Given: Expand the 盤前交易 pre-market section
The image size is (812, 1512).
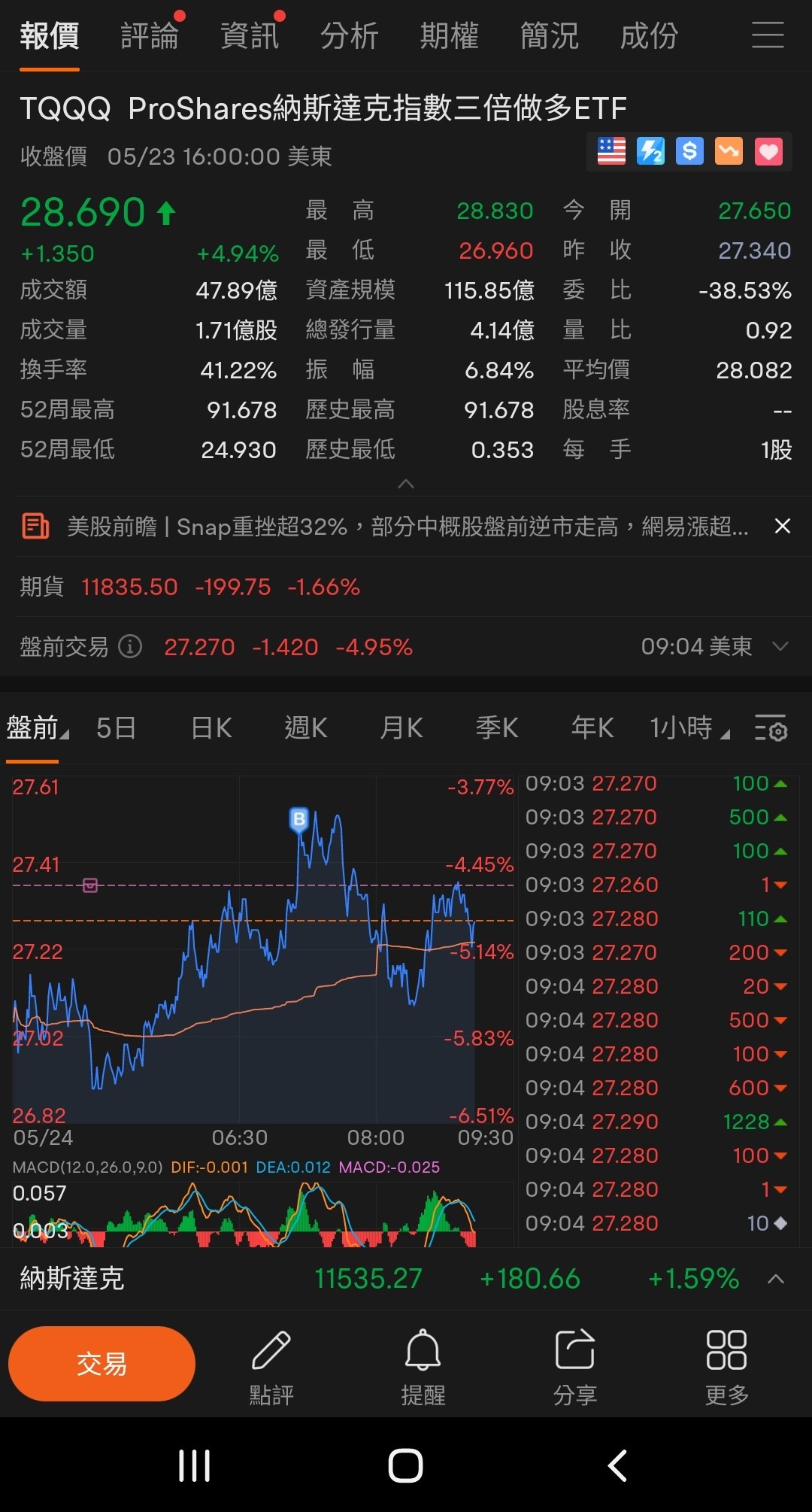Looking at the screenshot, I should tap(779, 646).
